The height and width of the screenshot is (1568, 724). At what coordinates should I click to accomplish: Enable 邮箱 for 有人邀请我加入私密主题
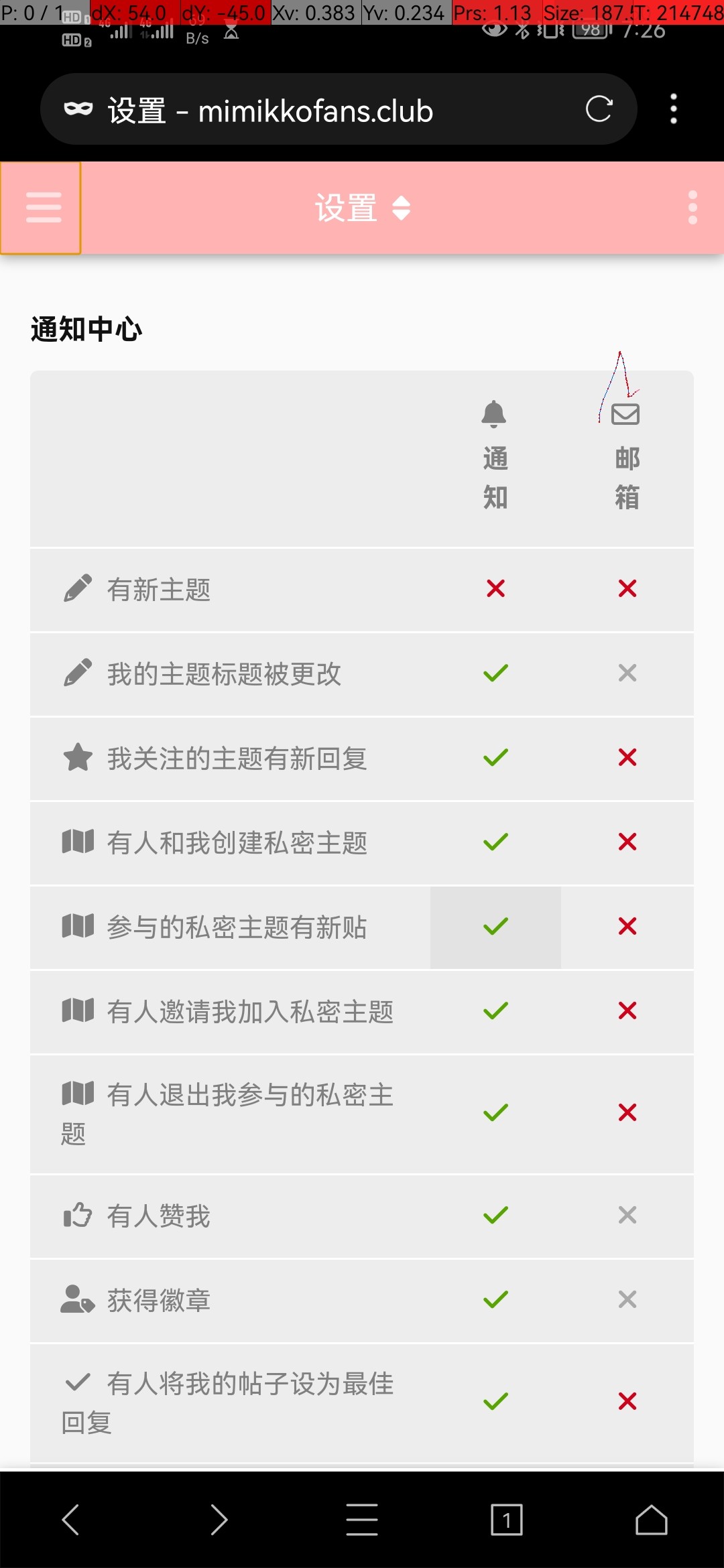[627, 1010]
